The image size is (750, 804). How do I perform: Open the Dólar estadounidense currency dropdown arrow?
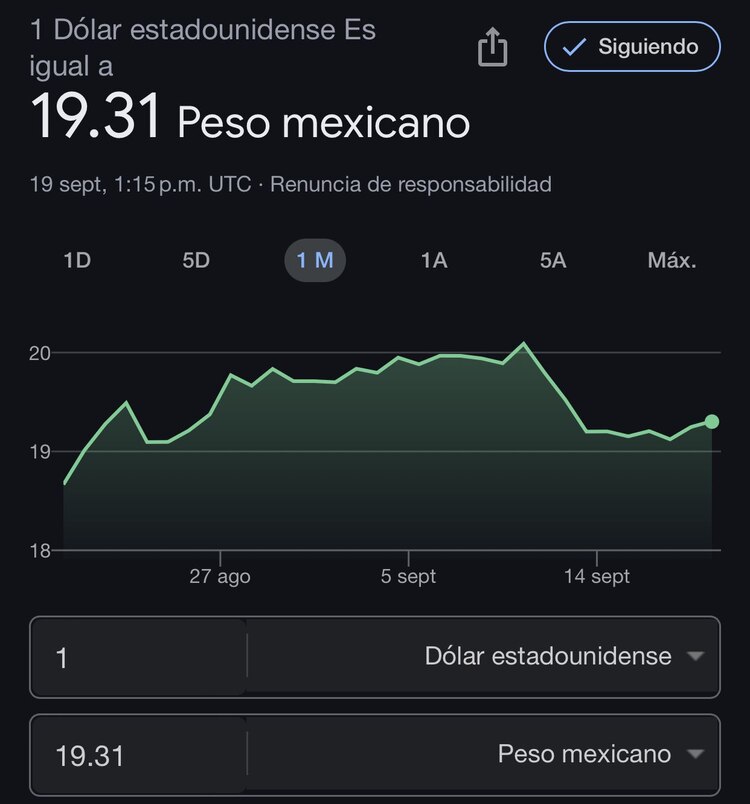(693, 657)
